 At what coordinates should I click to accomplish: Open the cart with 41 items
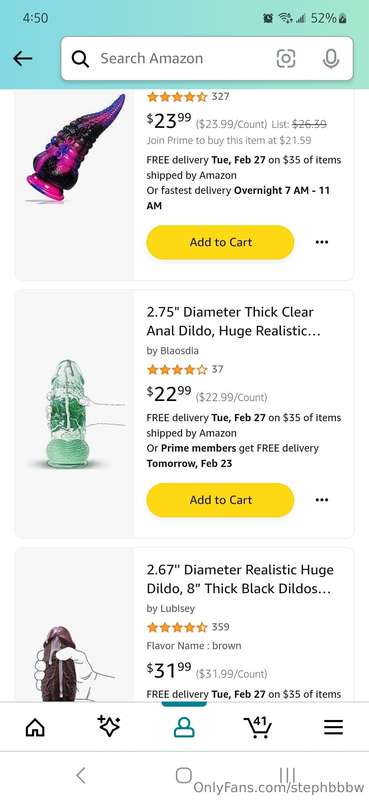point(258,727)
